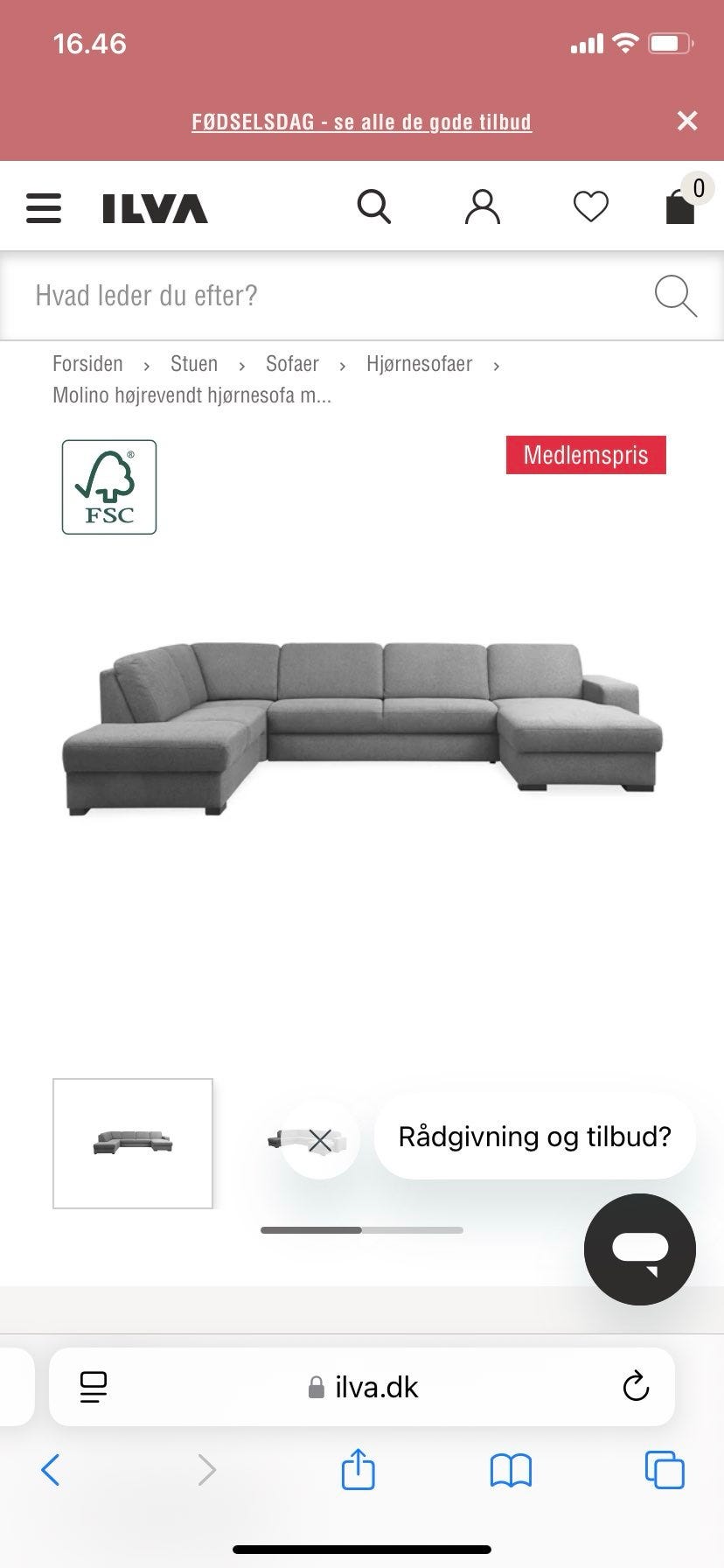
Task: Open the Safari tab overview icon
Action: coord(665,1470)
